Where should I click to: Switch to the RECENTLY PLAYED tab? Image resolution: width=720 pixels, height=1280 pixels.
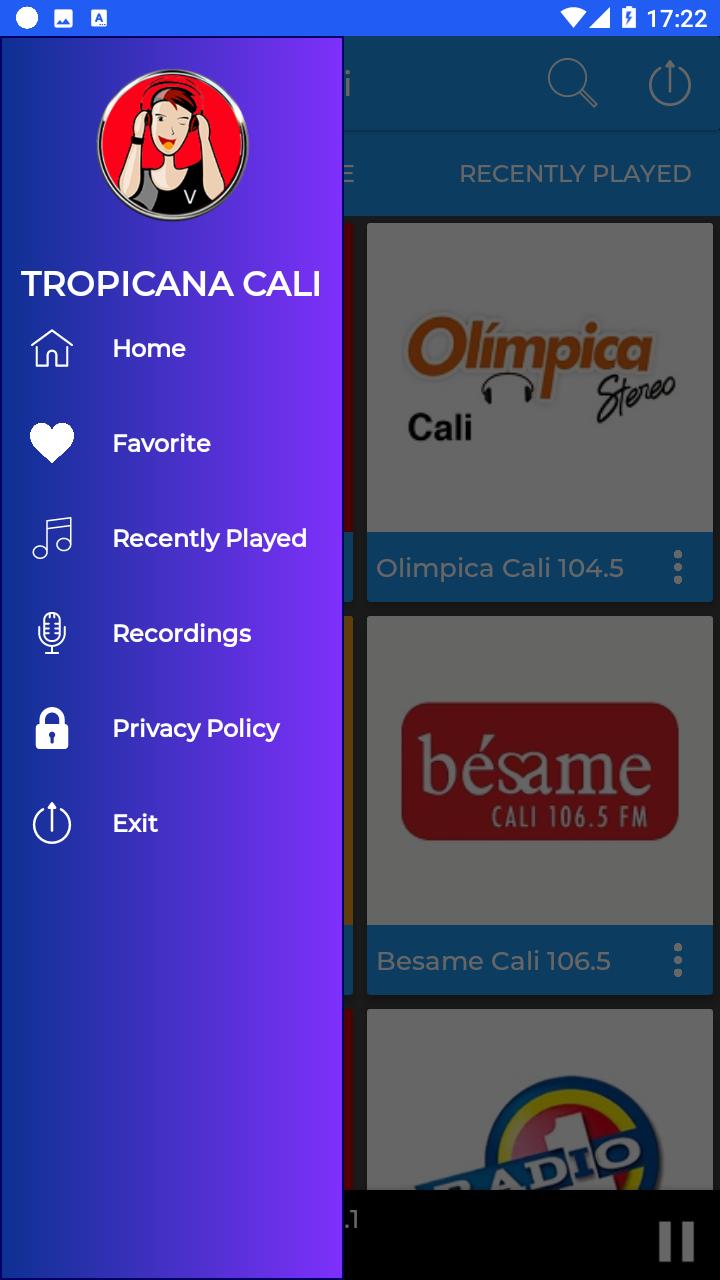coord(575,174)
